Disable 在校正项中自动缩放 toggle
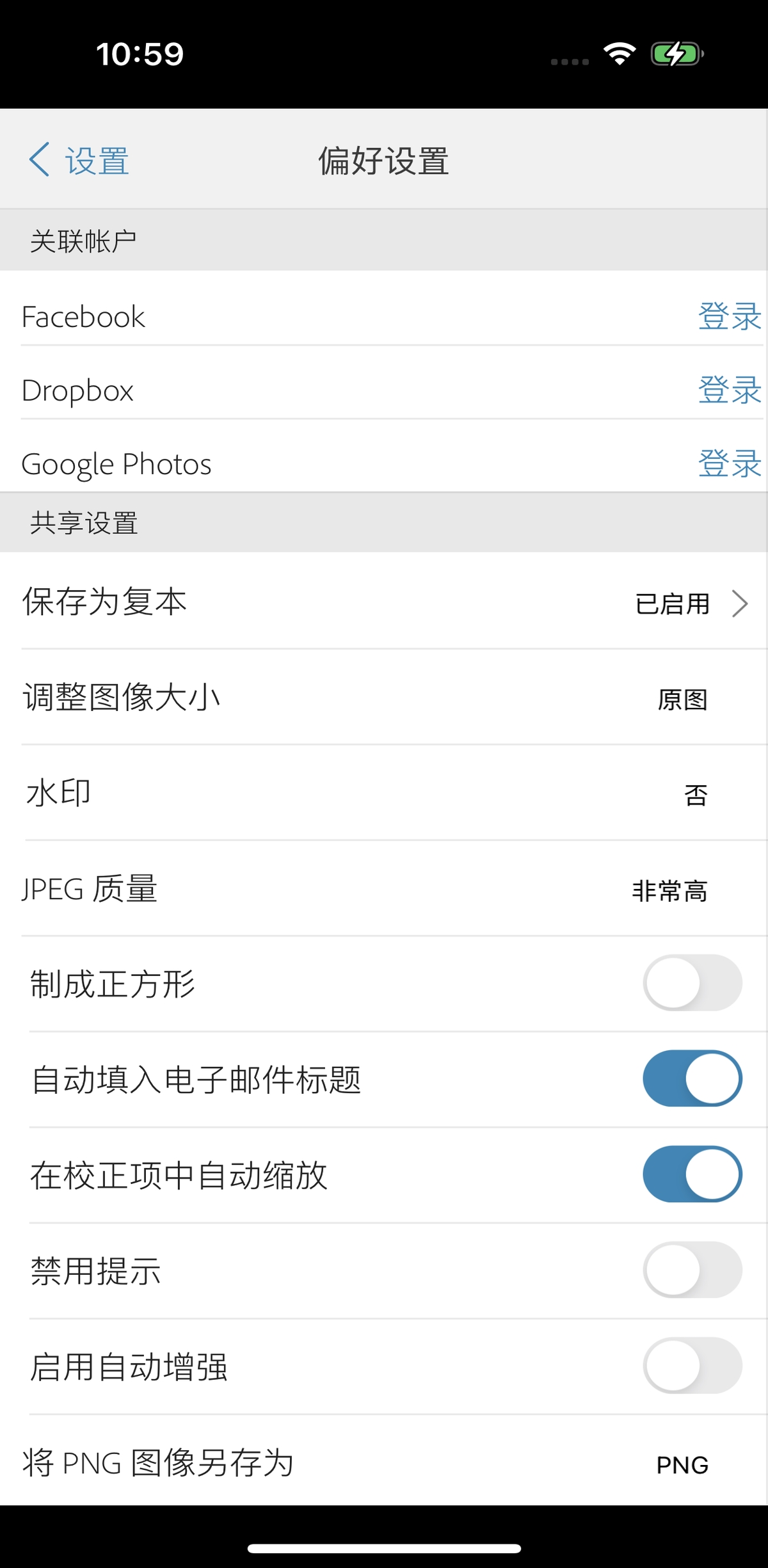The height and width of the screenshot is (1568, 768). pos(692,1174)
